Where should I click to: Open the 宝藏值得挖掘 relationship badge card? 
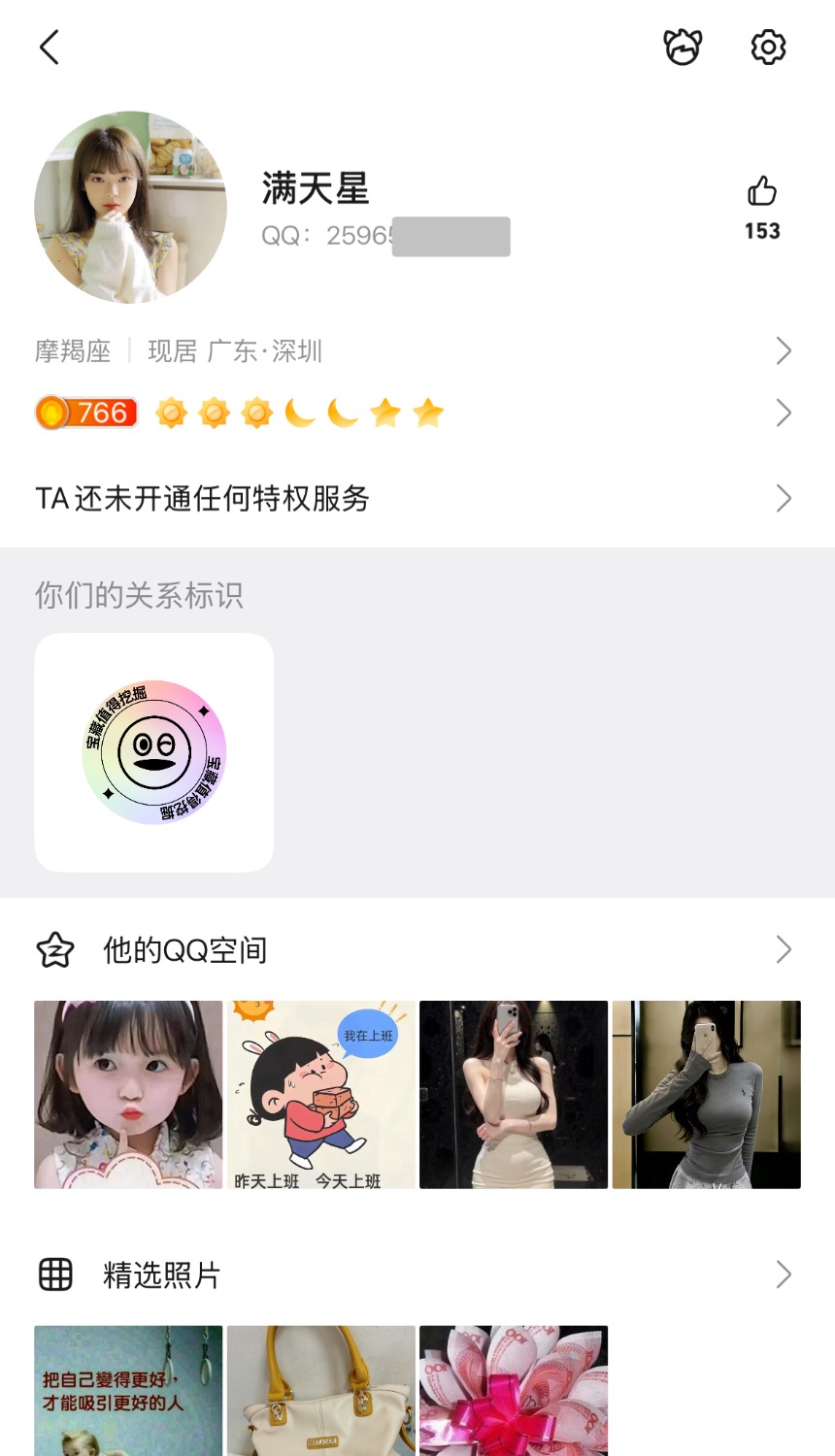click(153, 752)
